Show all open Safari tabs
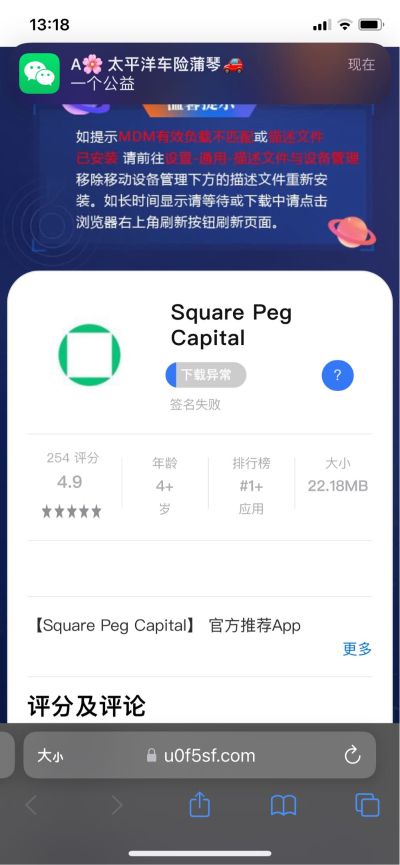The width and height of the screenshot is (400, 865). tap(367, 805)
